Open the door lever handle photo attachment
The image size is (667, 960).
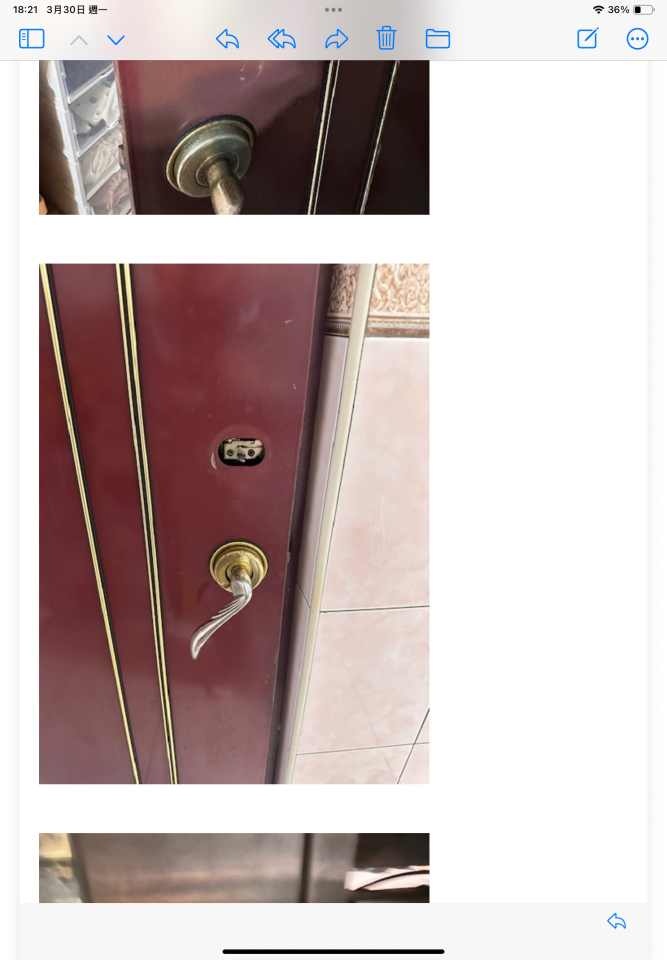[234, 523]
